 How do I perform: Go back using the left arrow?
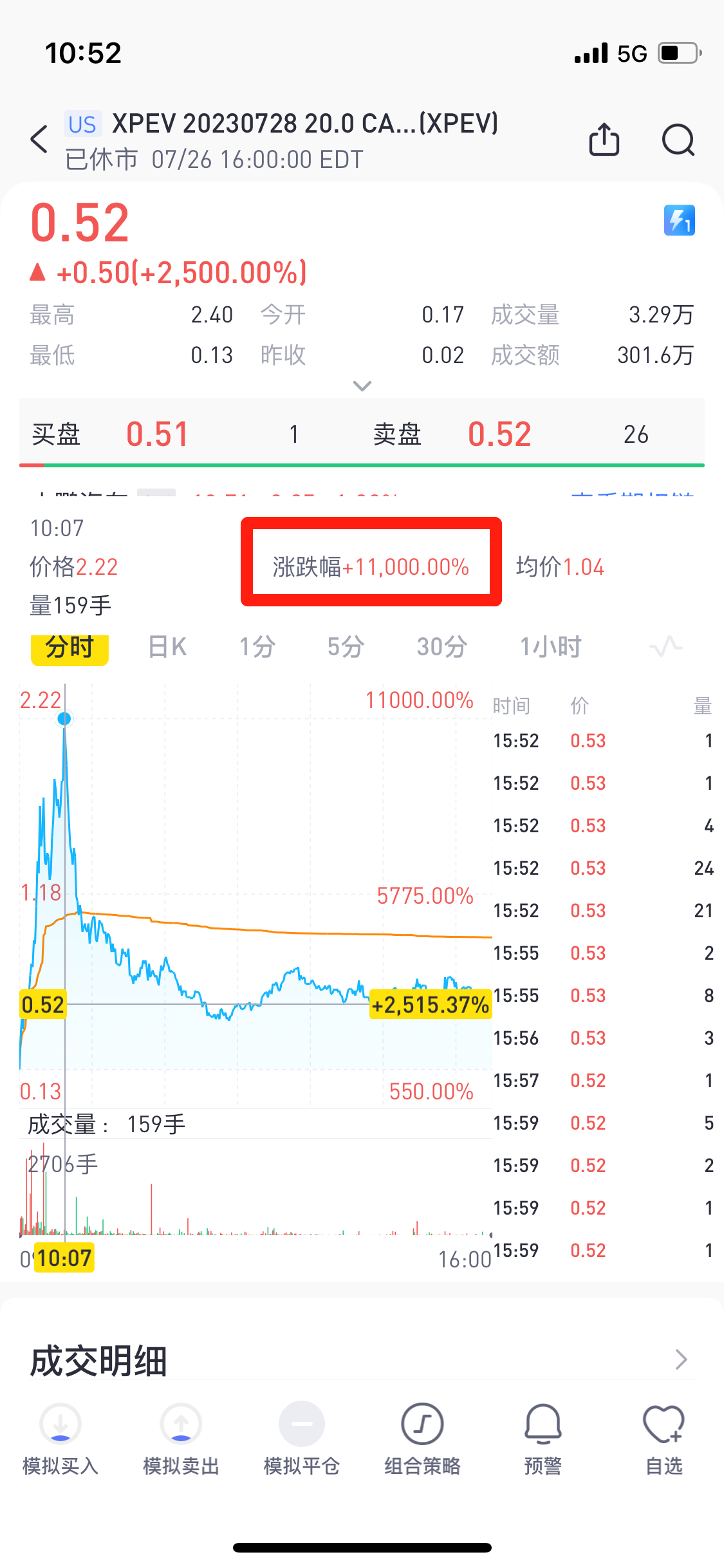(x=38, y=139)
